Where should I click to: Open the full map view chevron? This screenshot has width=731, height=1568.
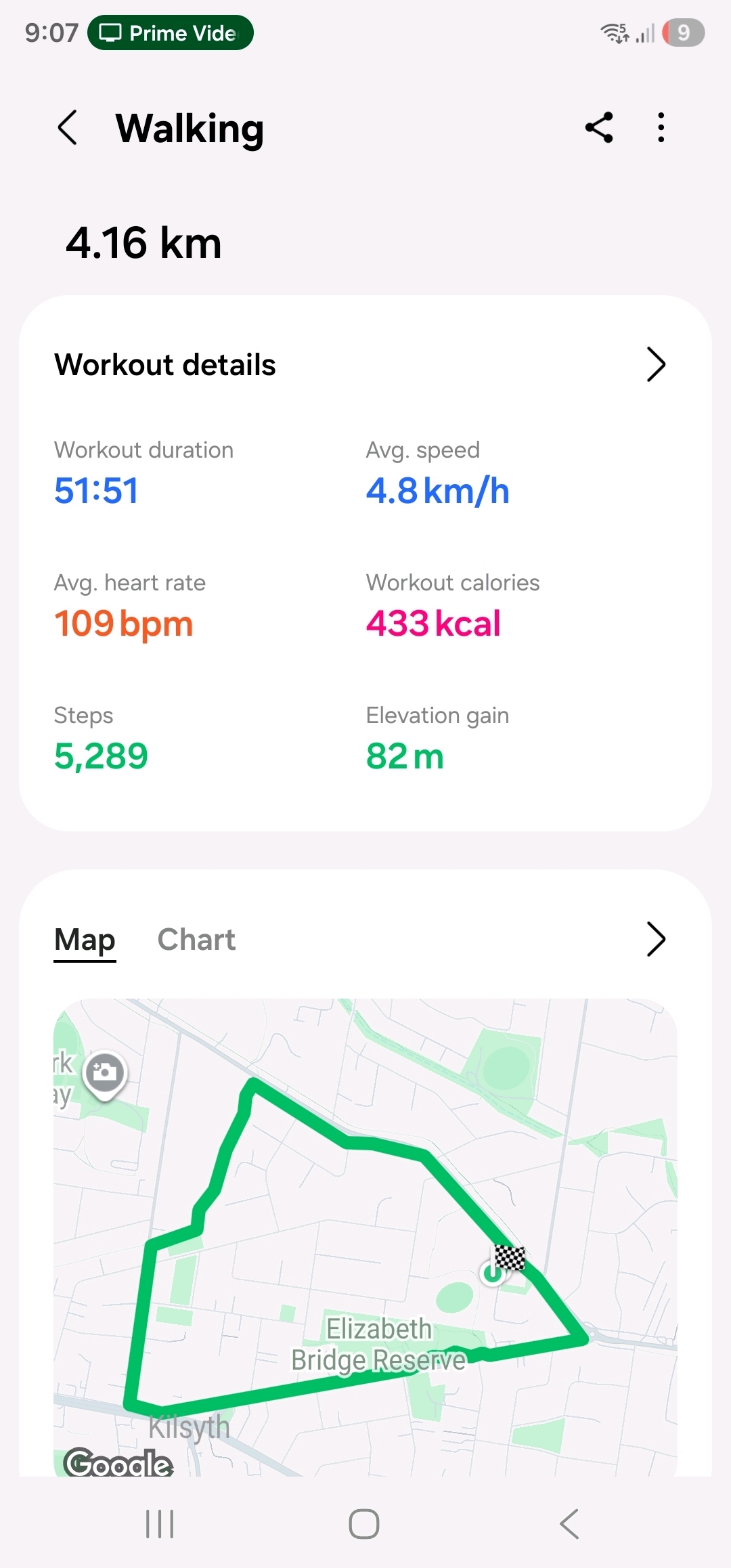(x=655, y=940)
